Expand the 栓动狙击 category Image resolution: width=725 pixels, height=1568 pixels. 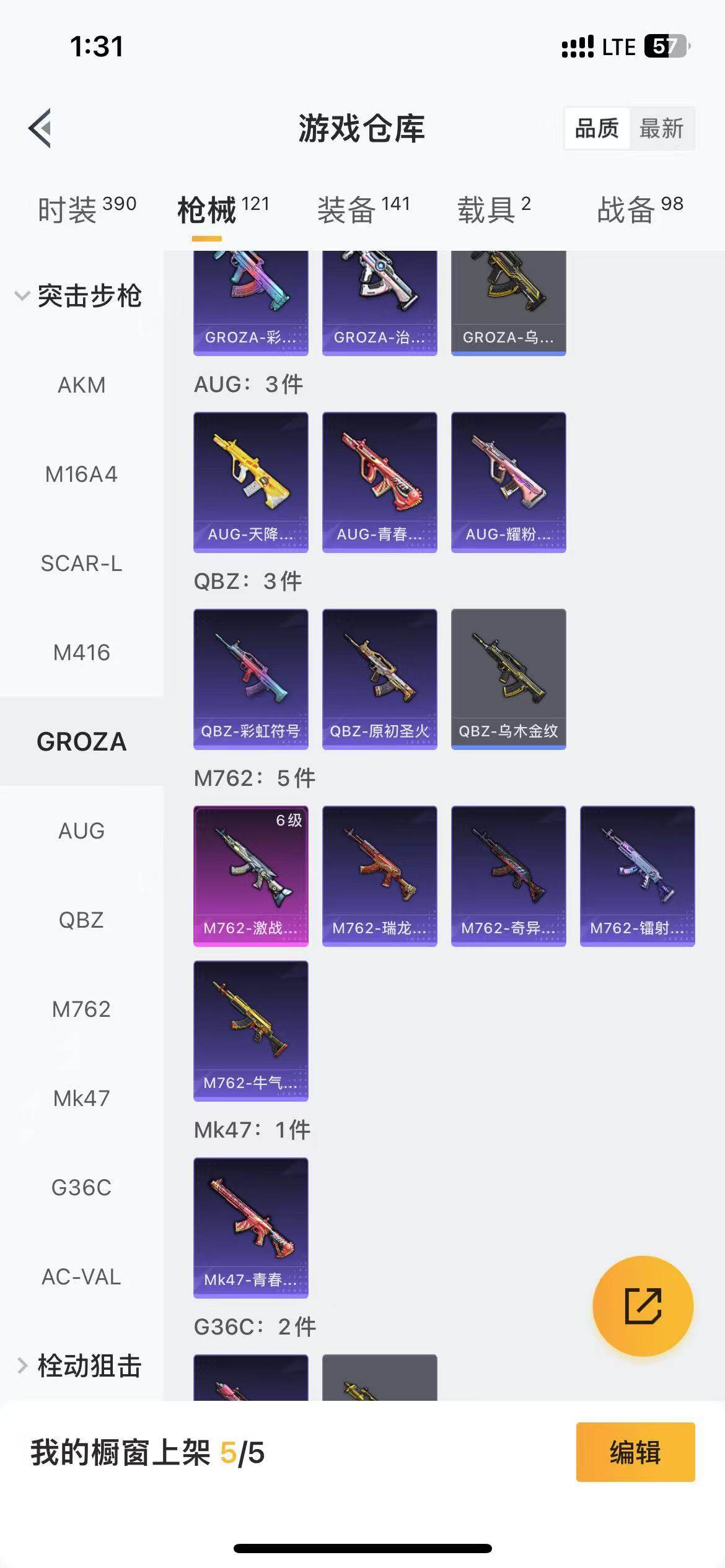tap(79, 1365)
